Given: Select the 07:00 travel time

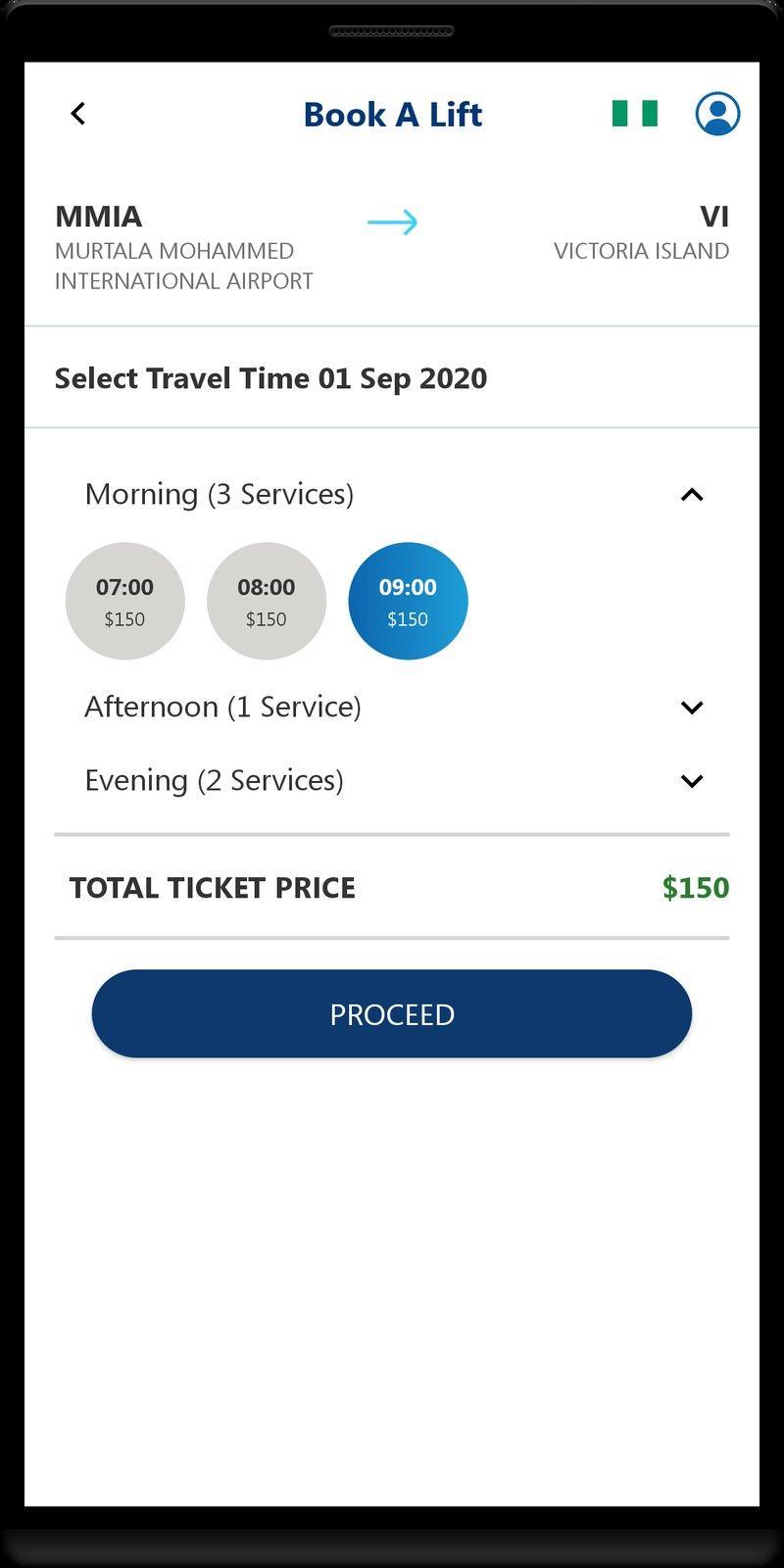Looking at the screenshot, I should pos(124,601).
